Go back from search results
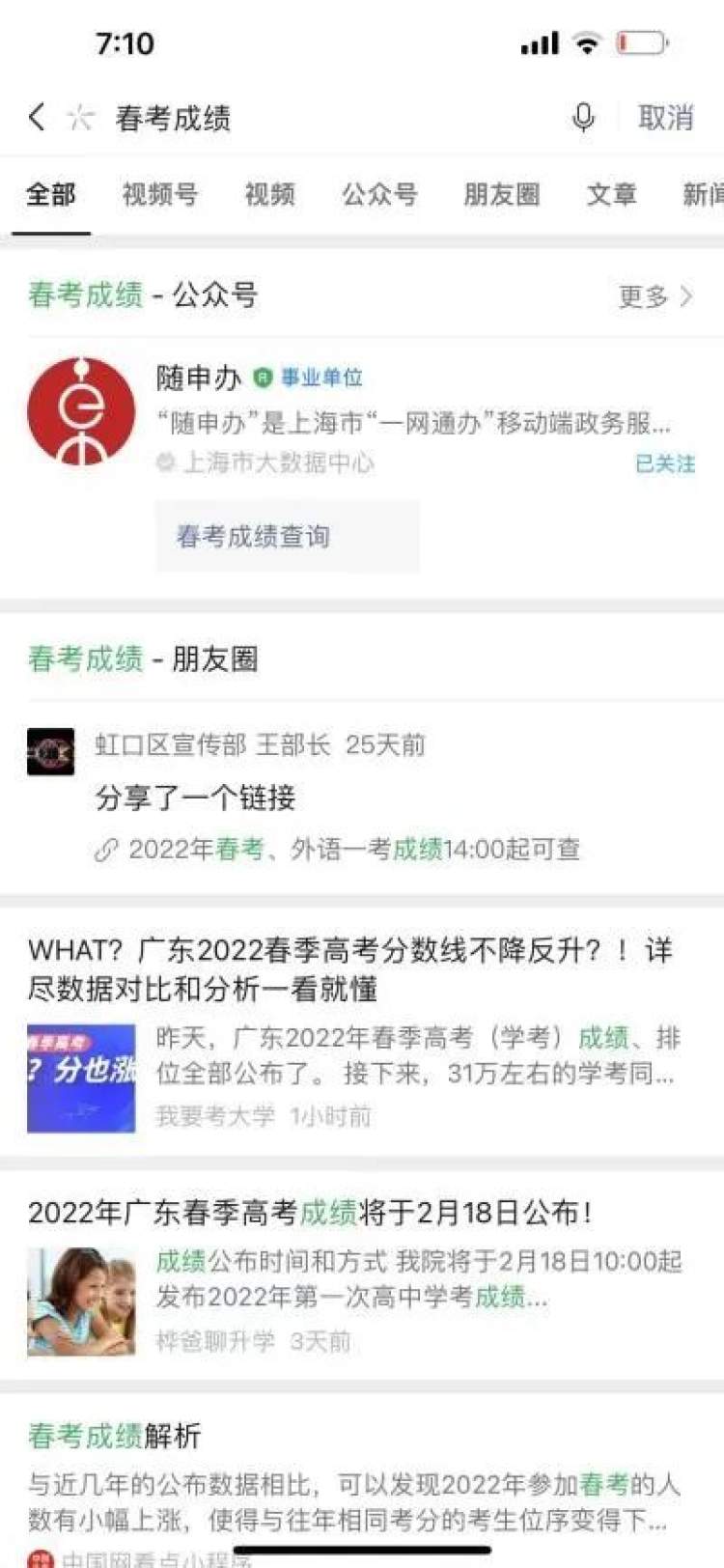 point(37,118)
